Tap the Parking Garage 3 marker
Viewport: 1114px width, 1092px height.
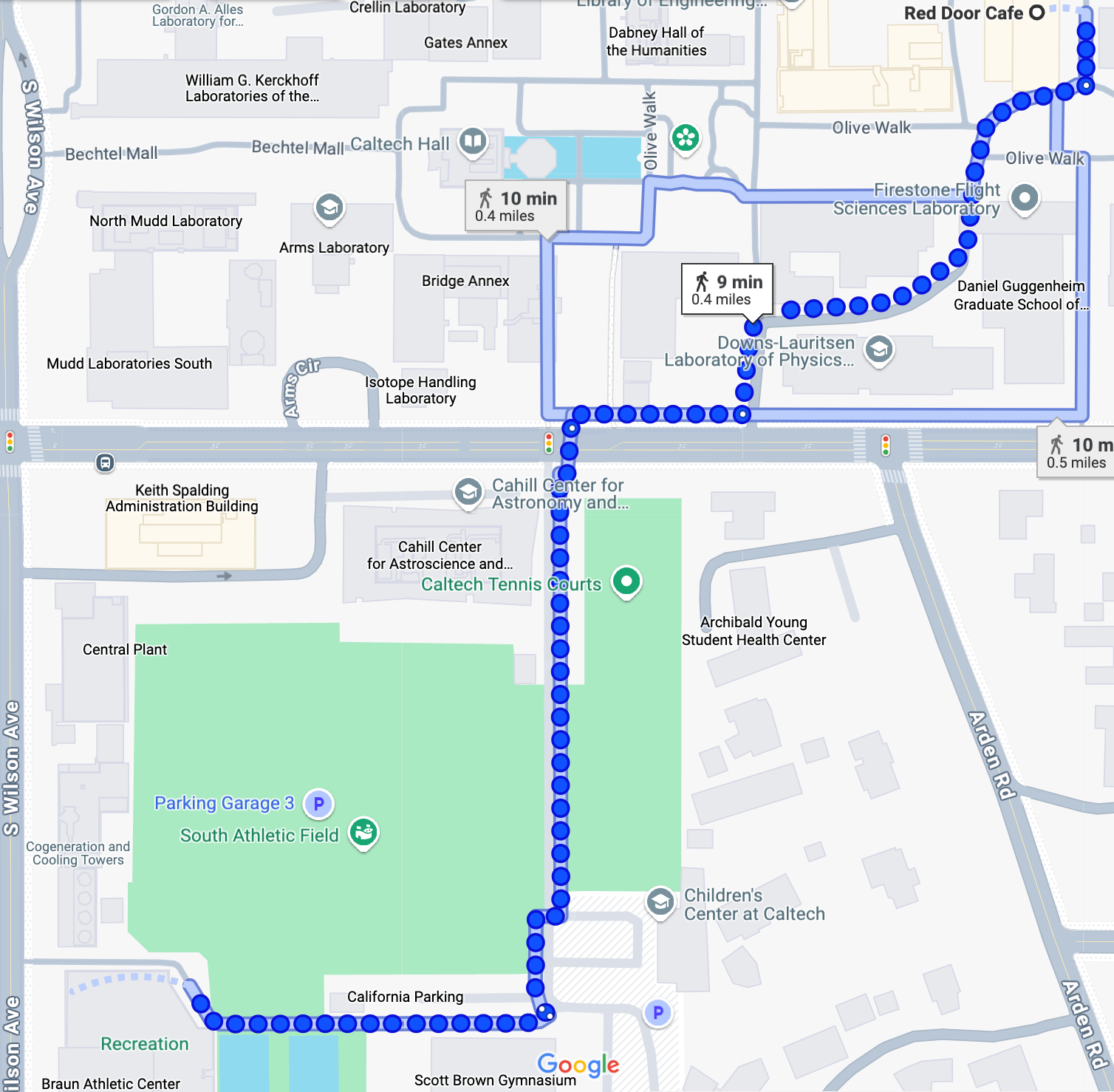point(318,803)
